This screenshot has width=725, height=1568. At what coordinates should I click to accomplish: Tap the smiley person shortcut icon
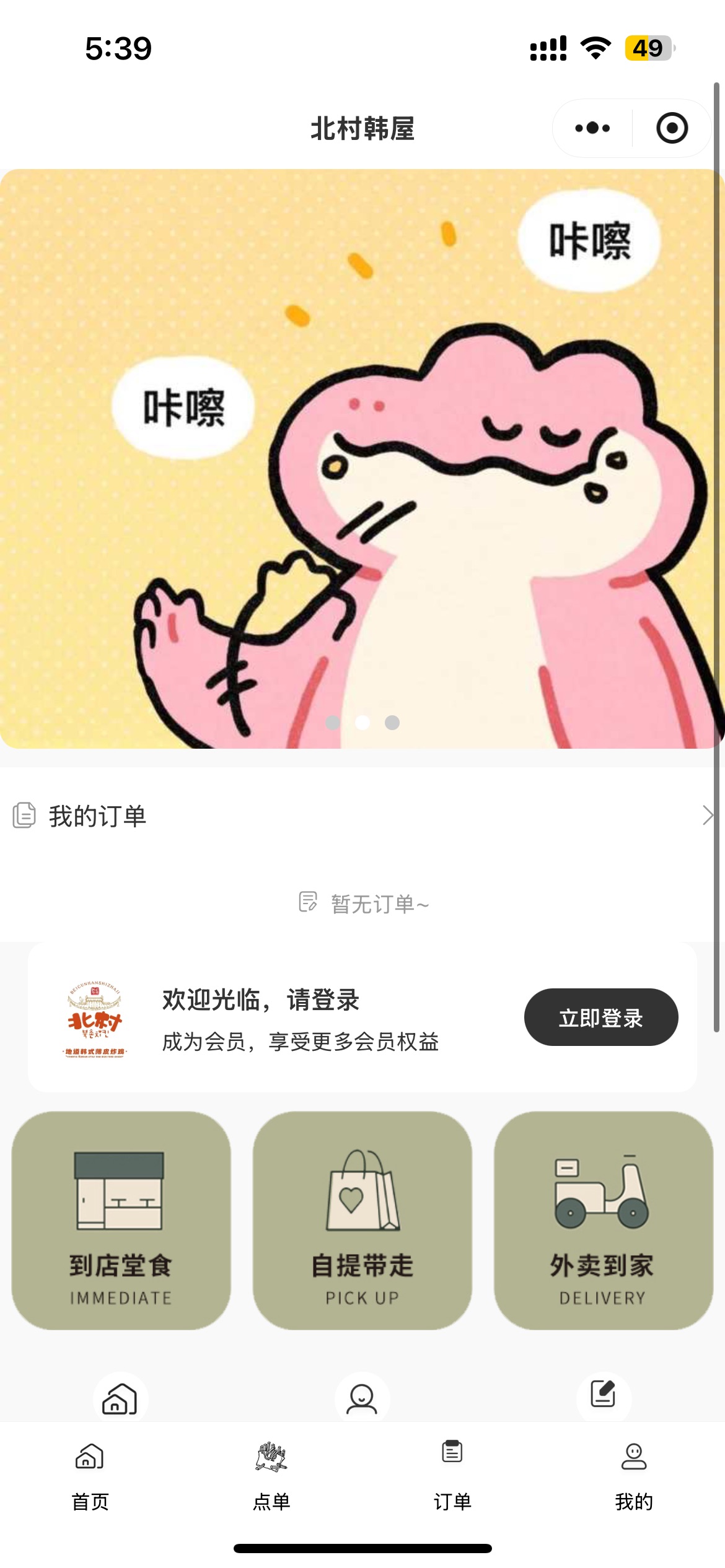click(362, 1398)
